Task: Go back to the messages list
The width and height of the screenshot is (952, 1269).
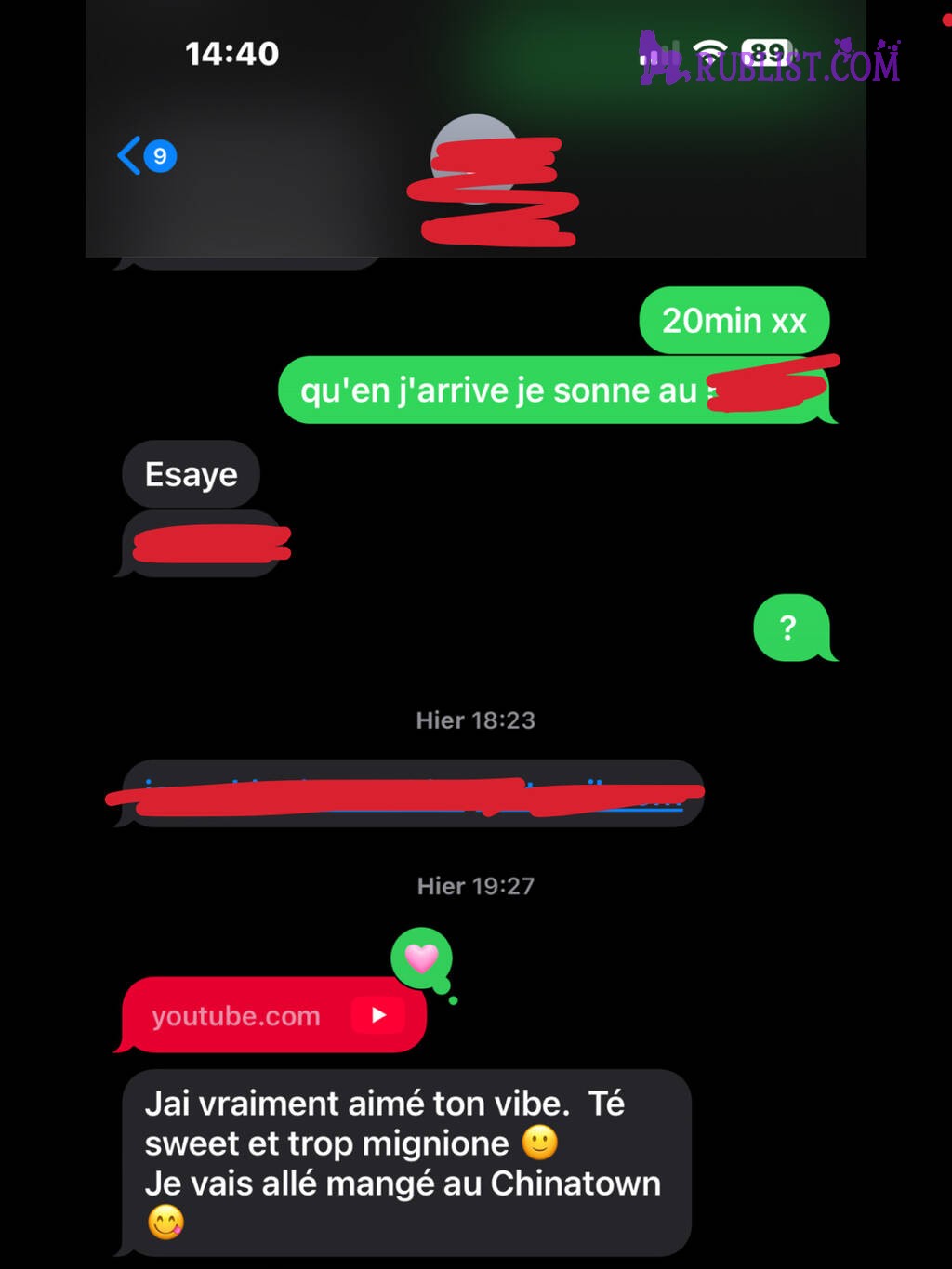Action: click(x=145, y=156)
